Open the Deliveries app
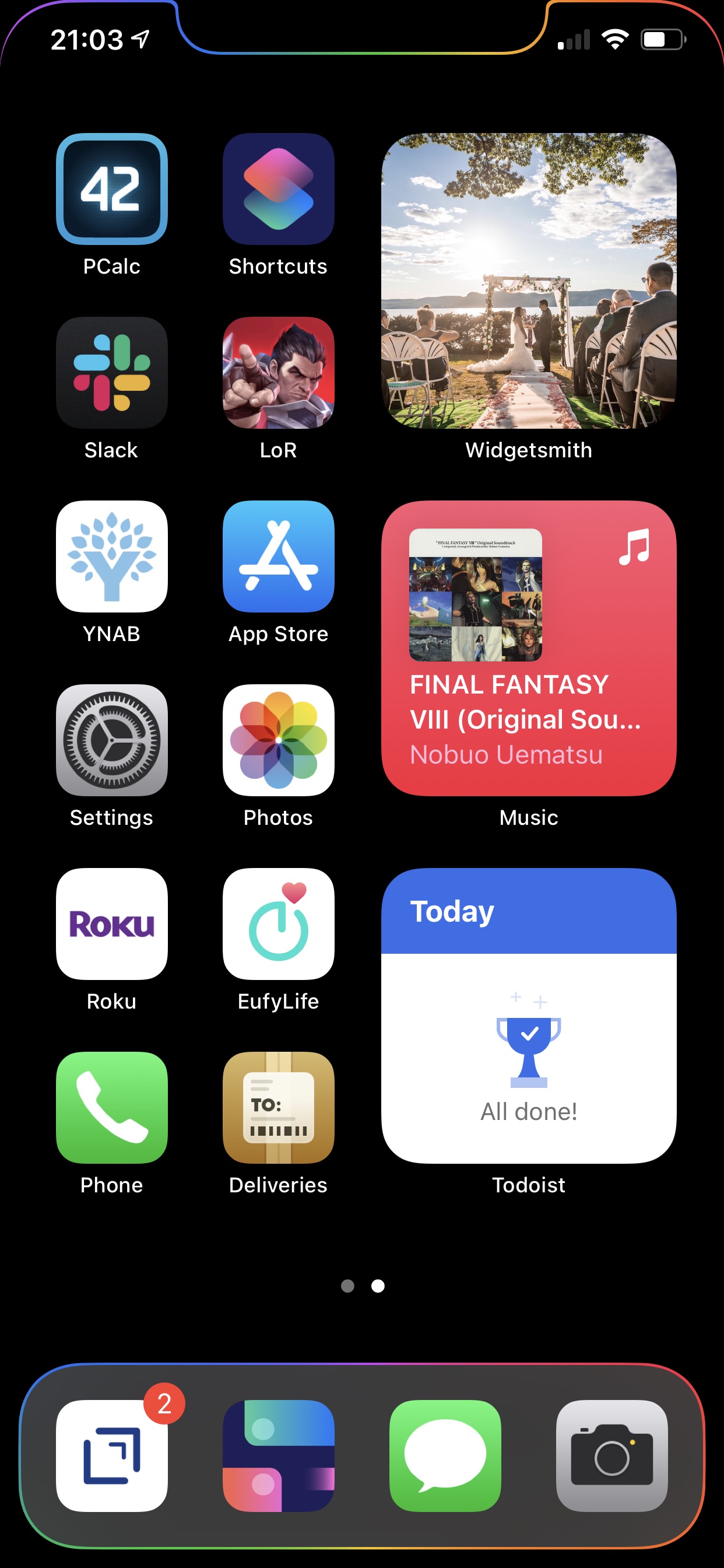This screenshot has height=1568, width=724. click(x=278, y=1108)
